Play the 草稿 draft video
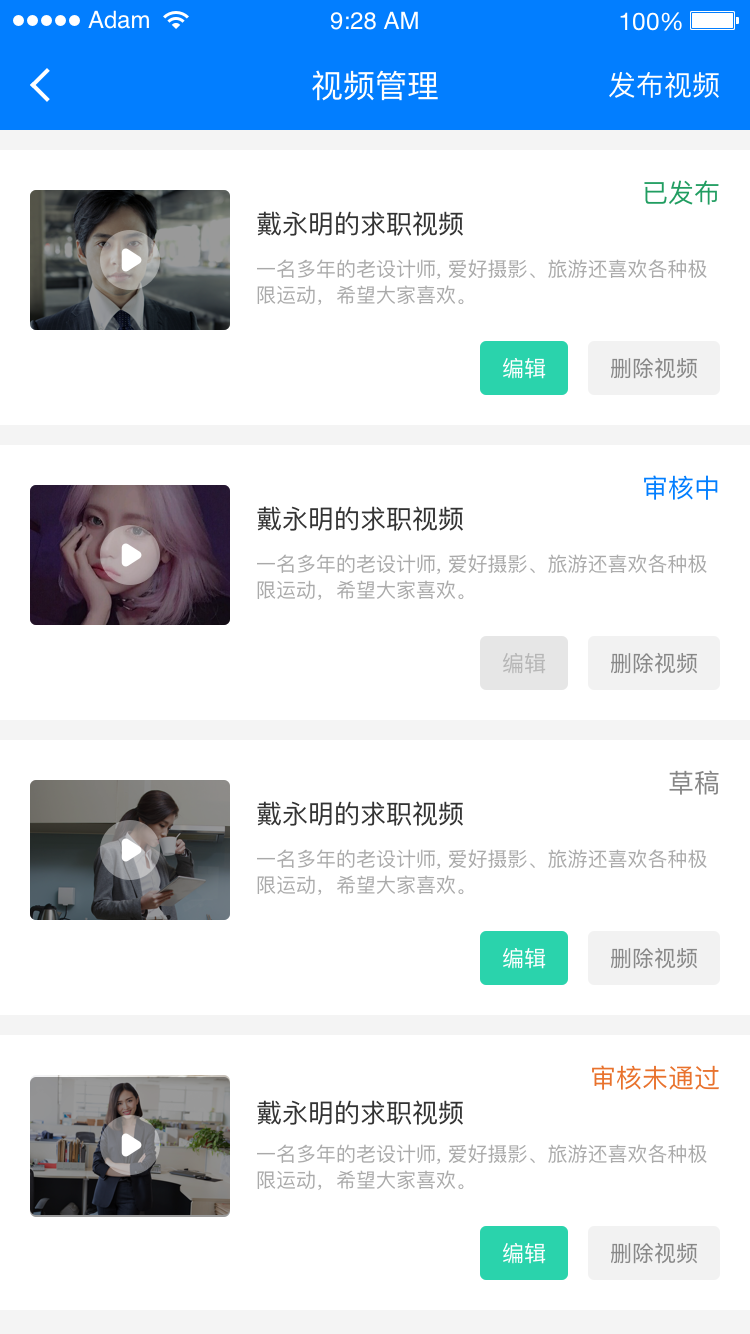This screenshot has height=1334, width=750. pyautogui.click(x=130, y=850)
